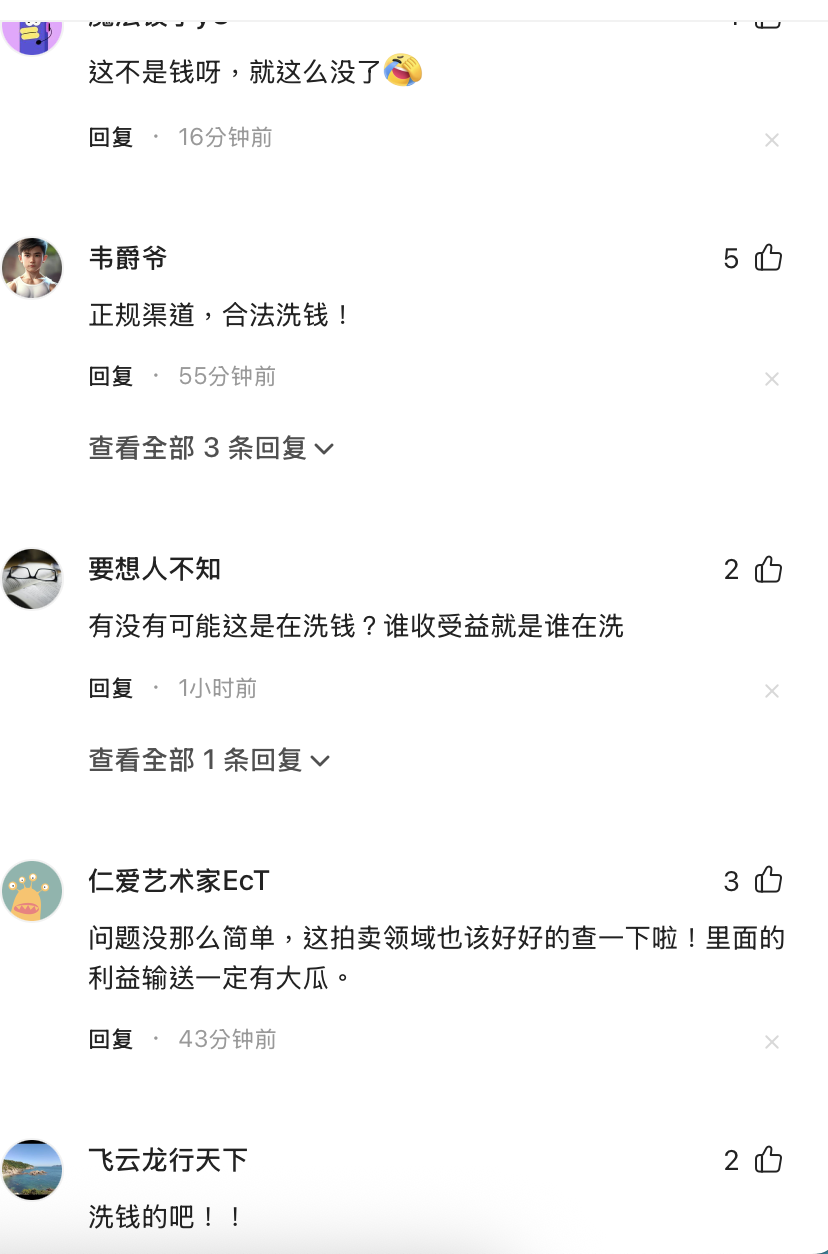Open 韦爵爷's profile avatar
828x1254 pixels.
(33, 268)
